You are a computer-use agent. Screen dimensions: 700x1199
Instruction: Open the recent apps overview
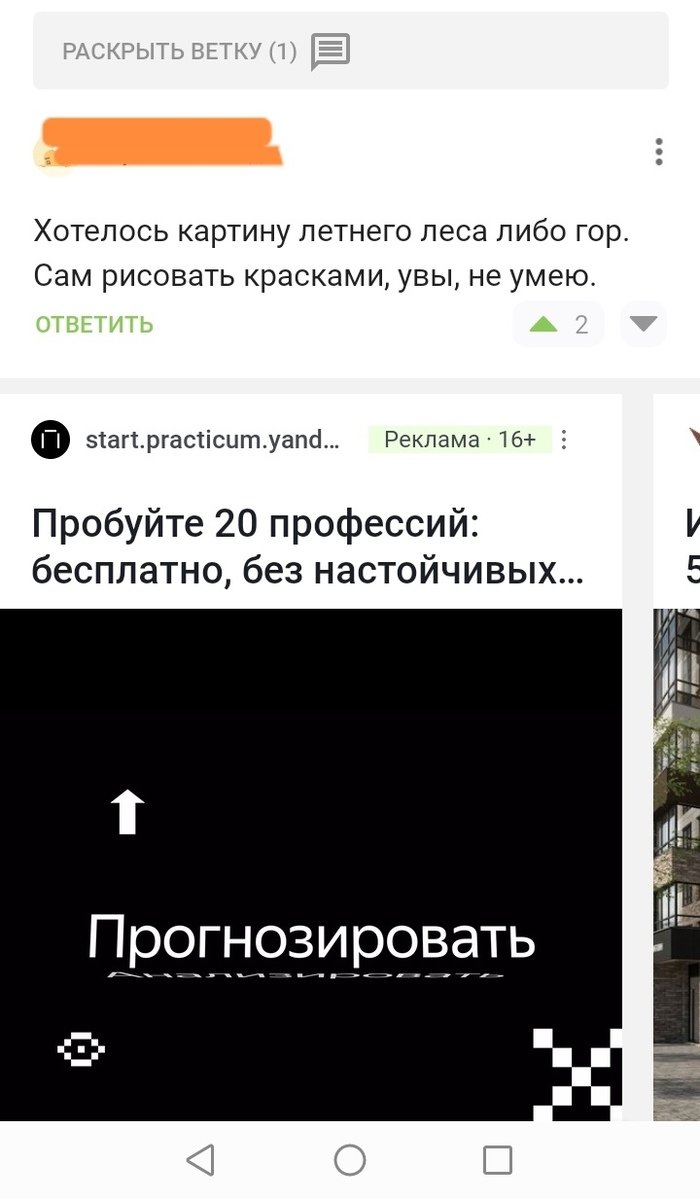(497, 1160)
